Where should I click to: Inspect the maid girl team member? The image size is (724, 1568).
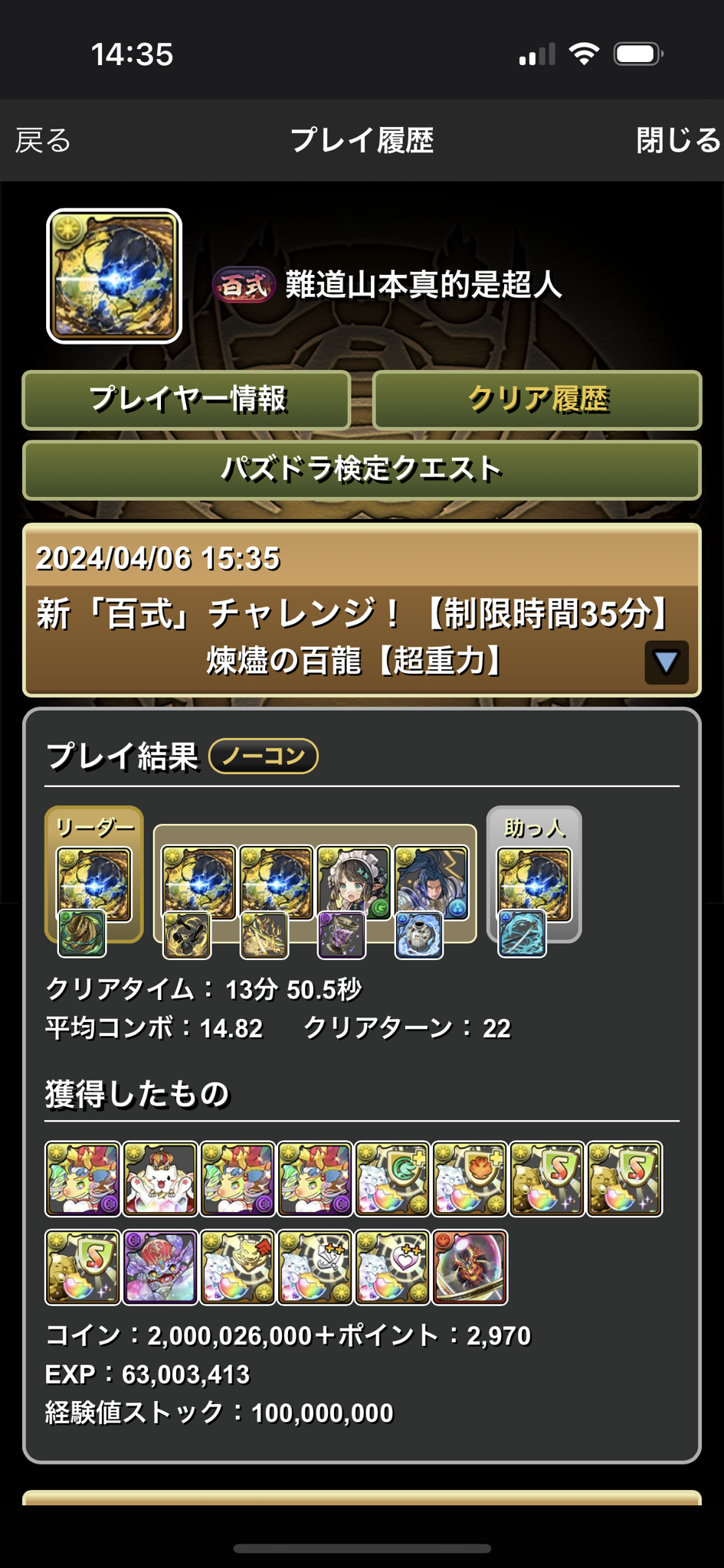353,880
